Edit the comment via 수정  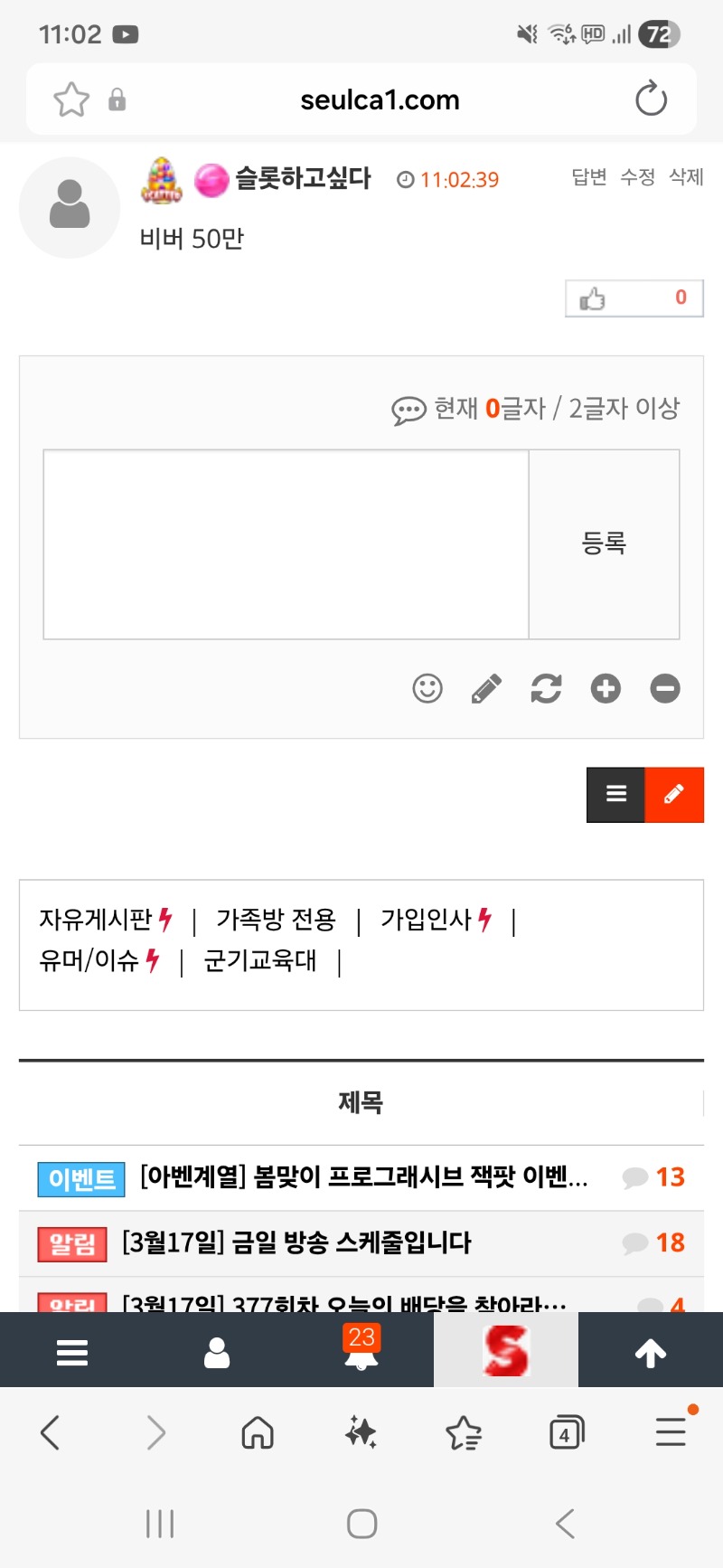pyautogui.click(x=638, y=177)
